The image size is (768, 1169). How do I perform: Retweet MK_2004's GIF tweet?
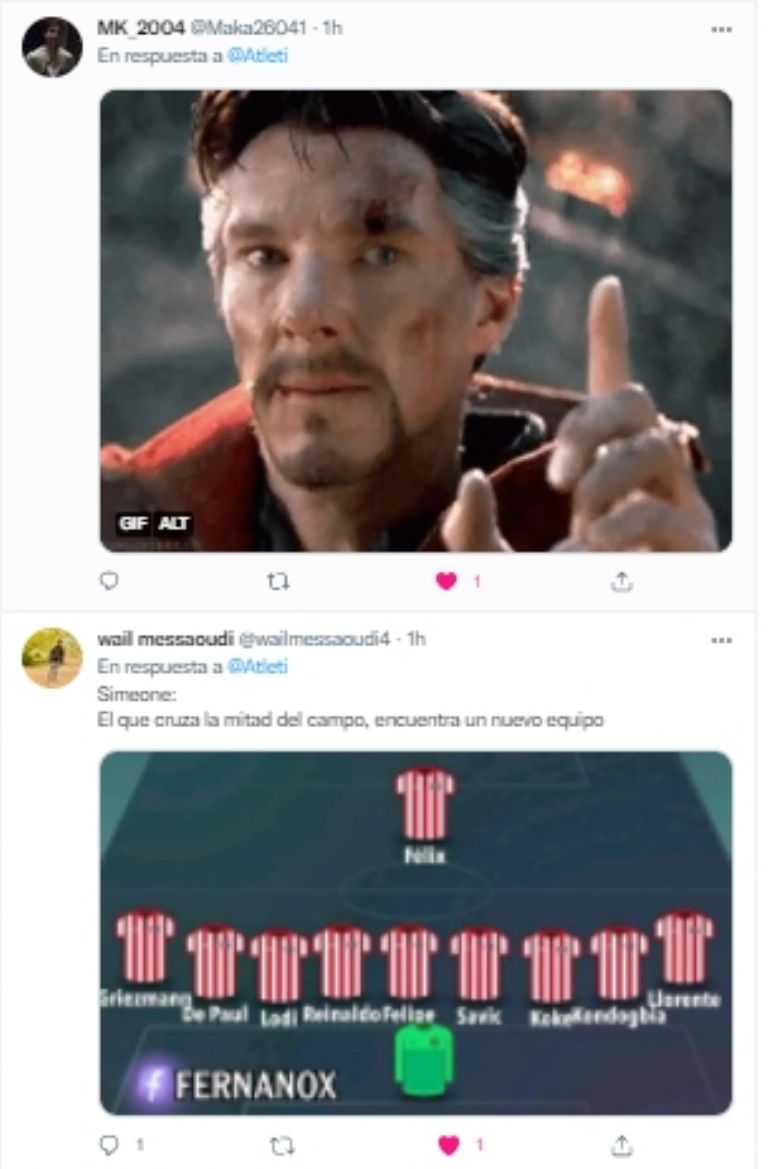pos(279,581)
